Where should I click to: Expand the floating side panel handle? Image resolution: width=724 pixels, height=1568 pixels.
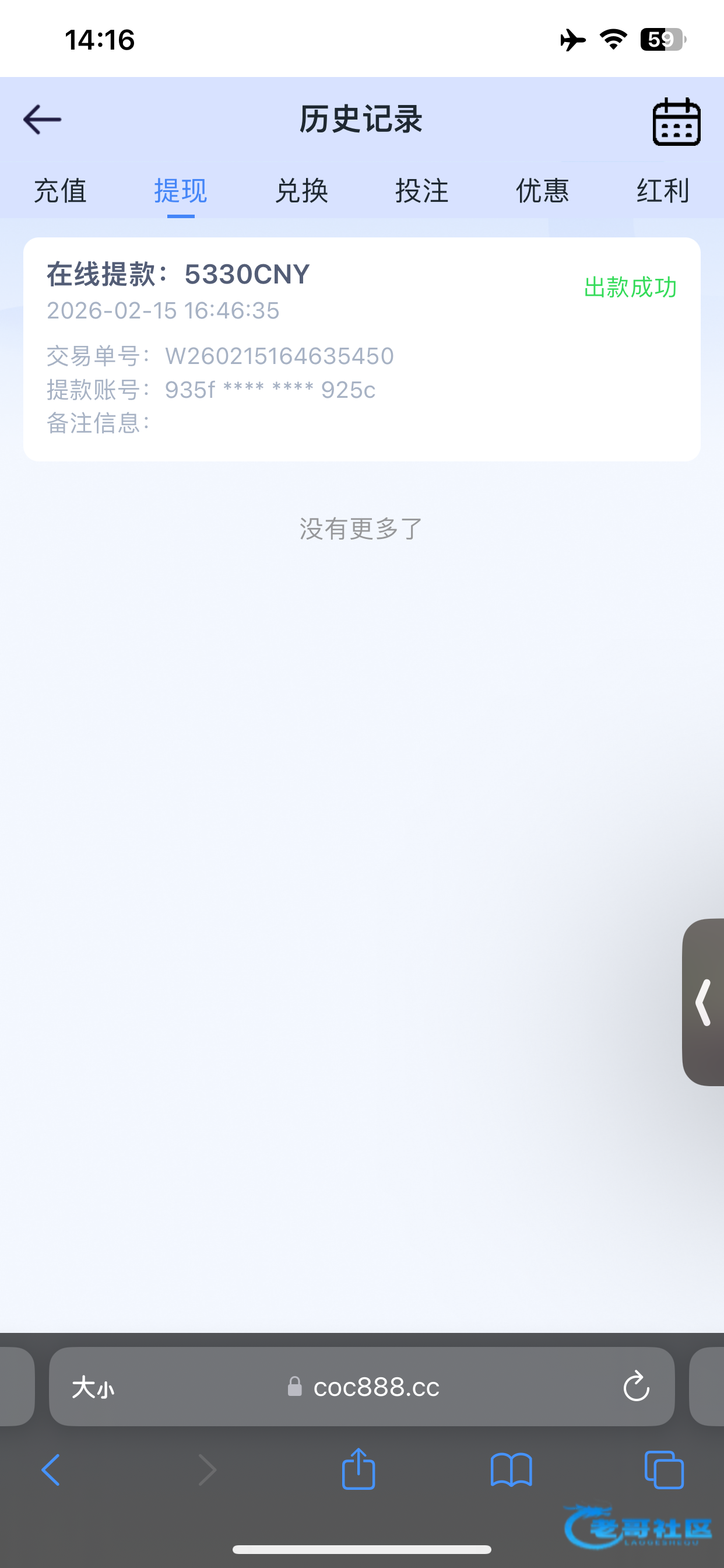[704, 1002]
